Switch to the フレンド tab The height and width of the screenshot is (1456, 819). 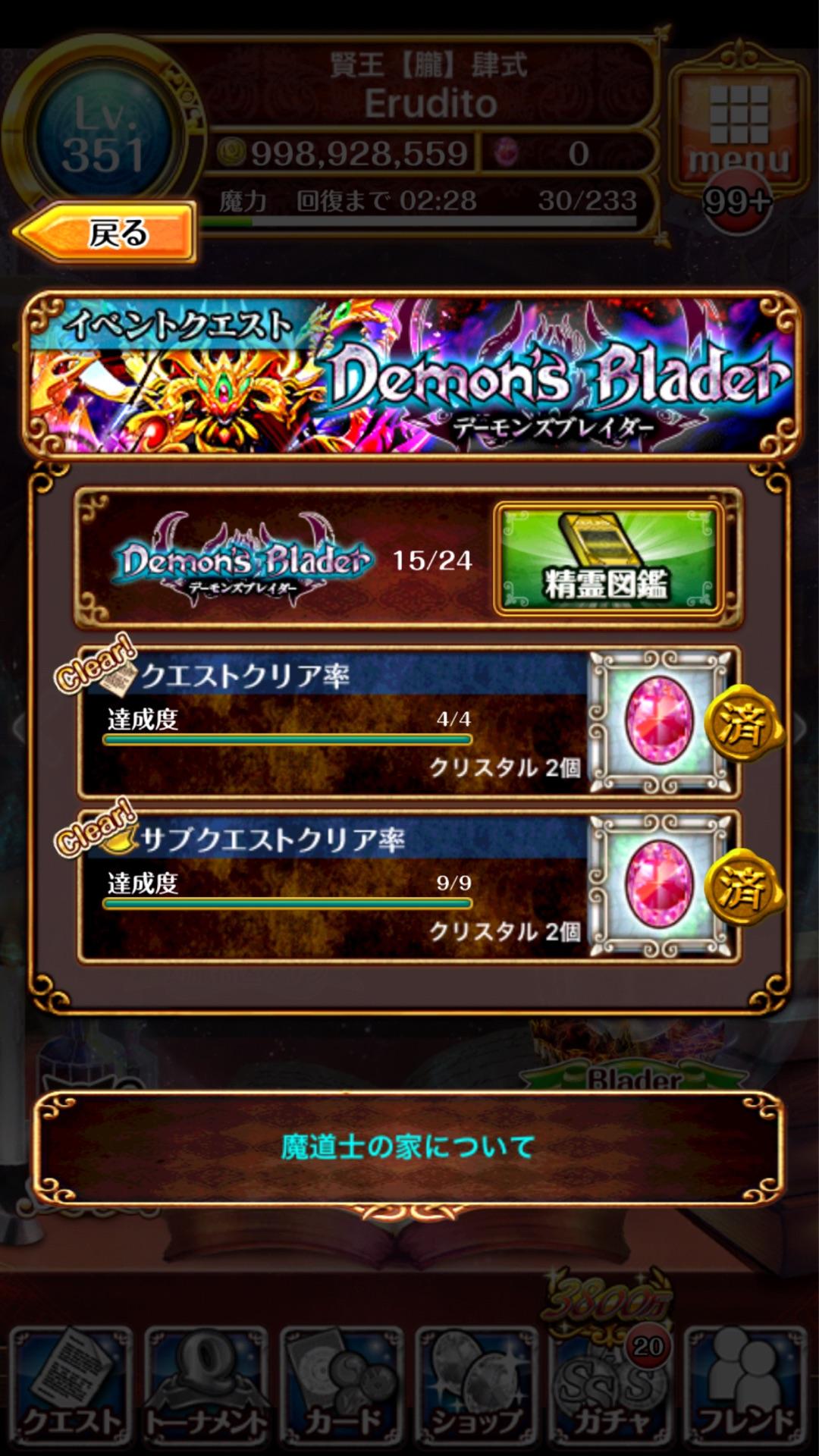click(746, 1387)
